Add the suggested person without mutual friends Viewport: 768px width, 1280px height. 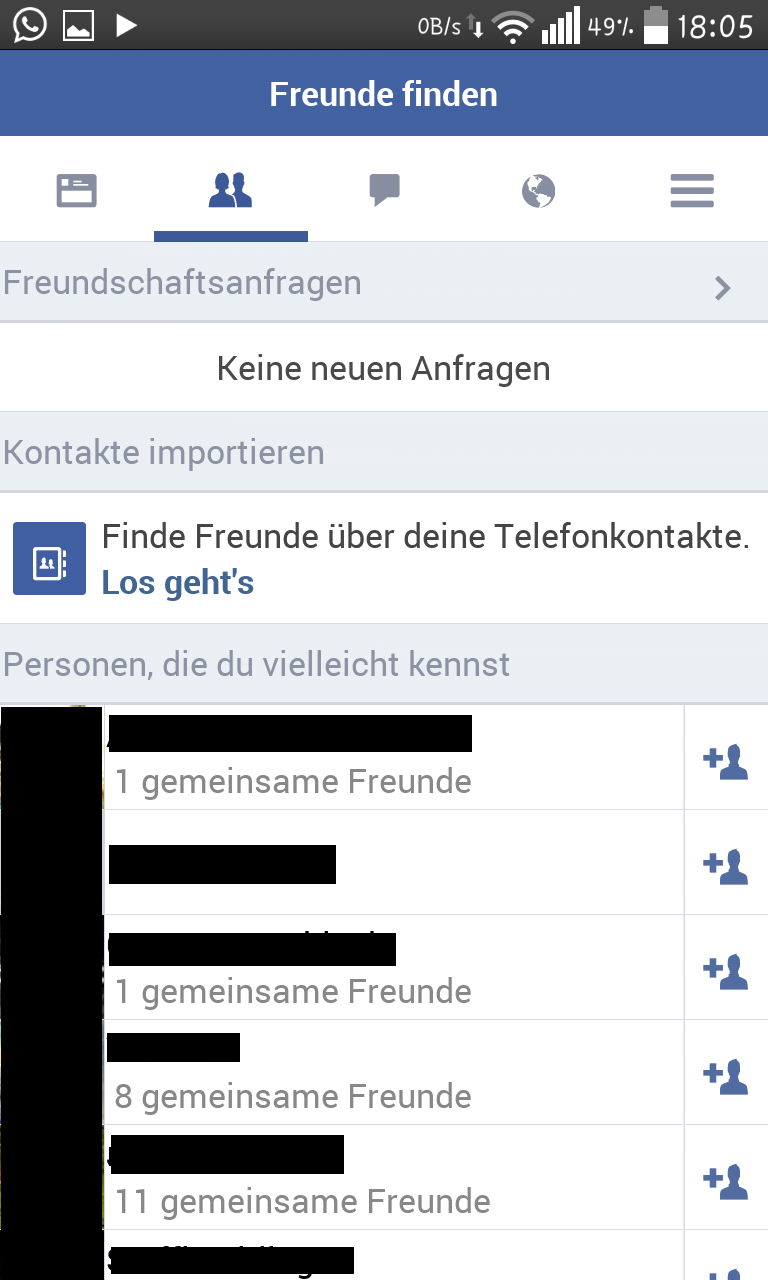[726, 864]
